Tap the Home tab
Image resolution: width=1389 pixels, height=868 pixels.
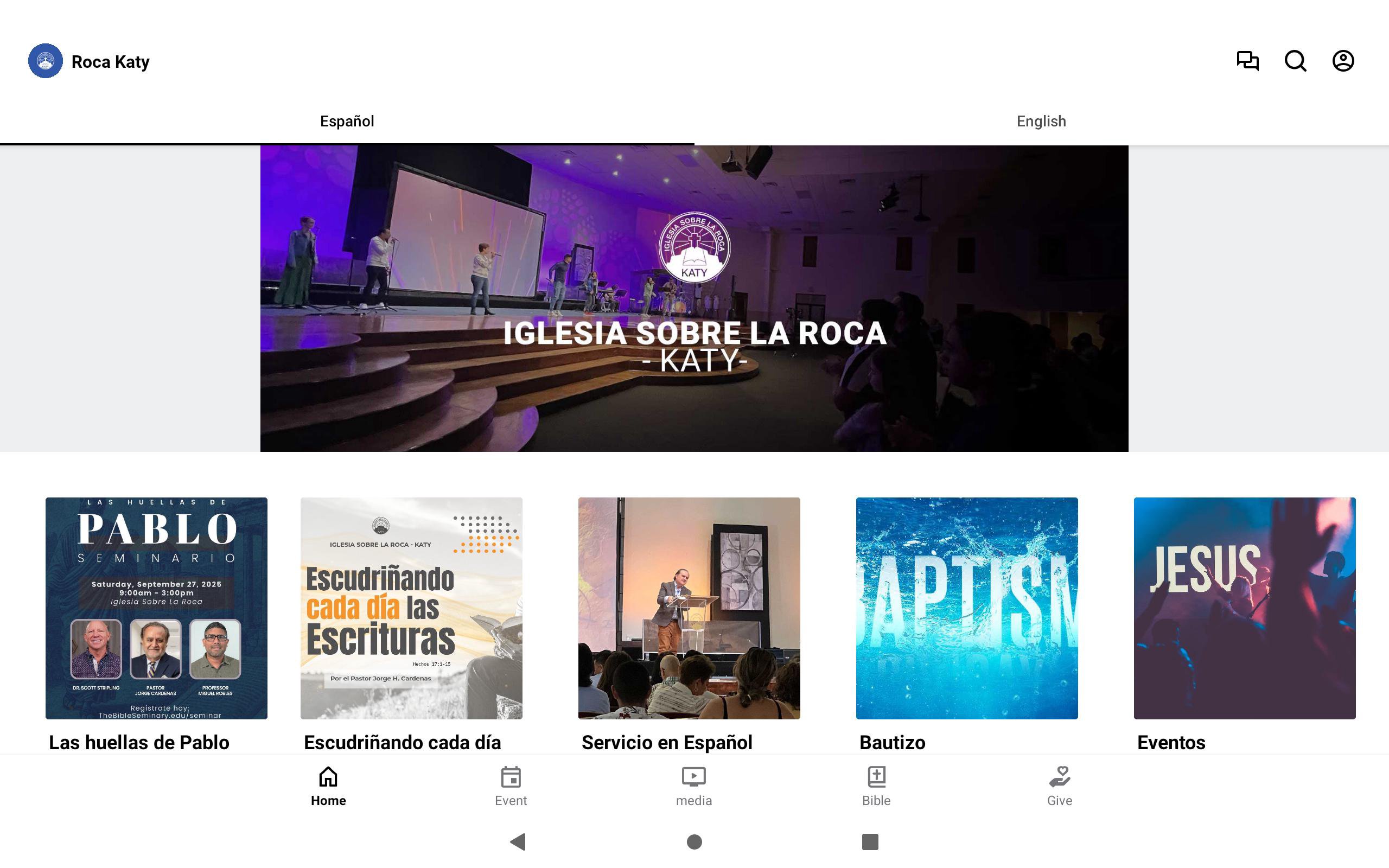pos(328,786)
